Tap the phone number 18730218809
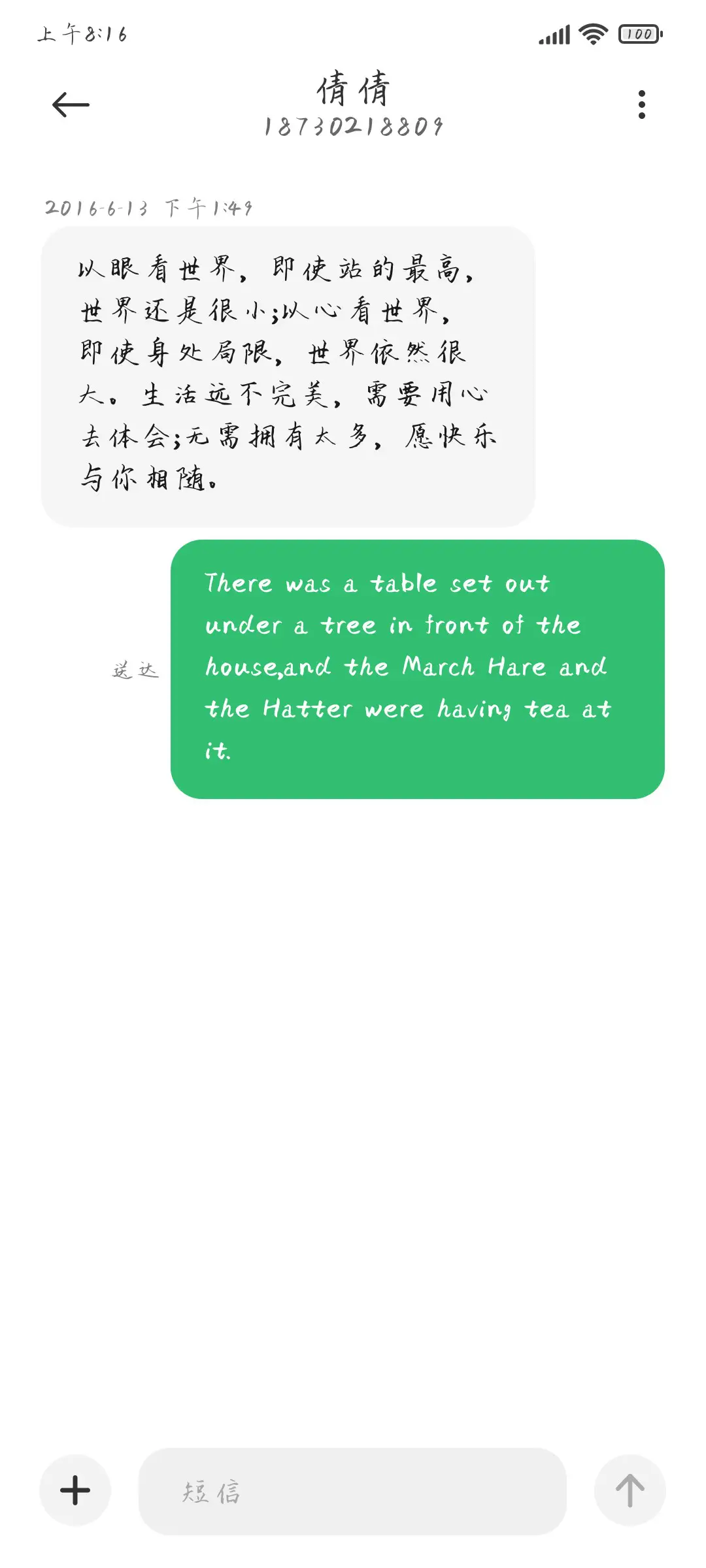Screen dimensions: 706x1568 click(x=353, y=127)
